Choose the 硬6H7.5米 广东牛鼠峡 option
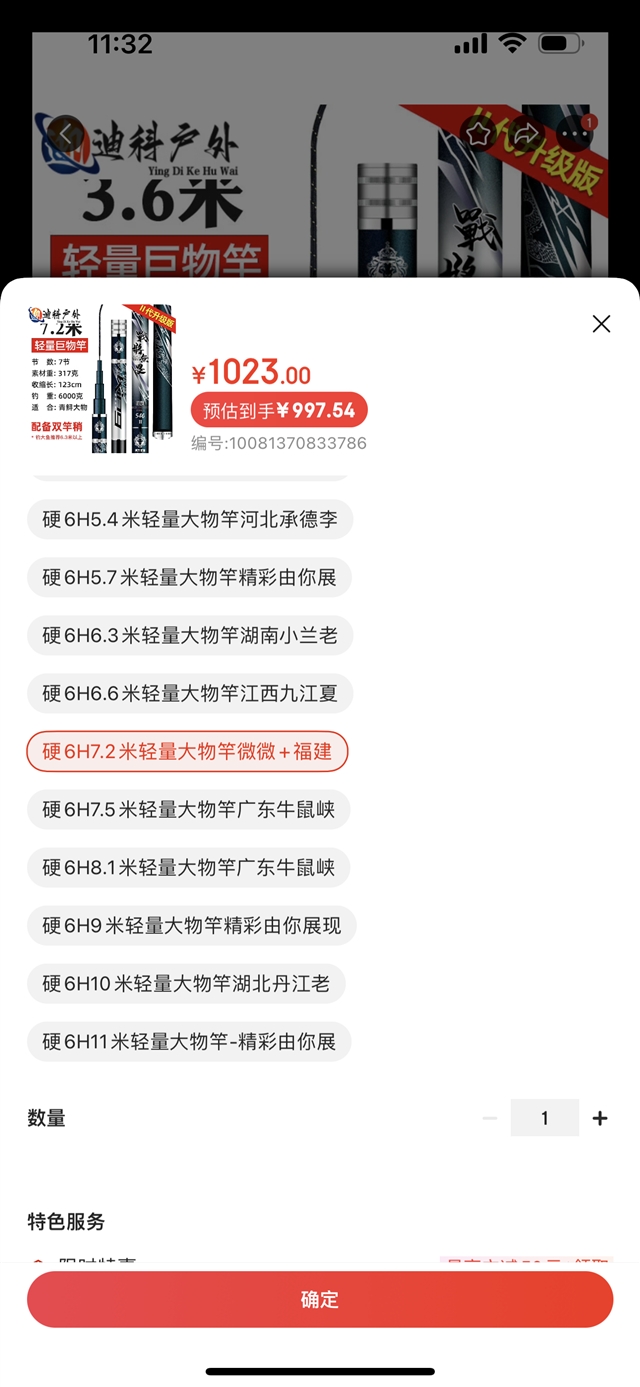The height and width of the screenshot is (1387, 640). coord(188,809)
